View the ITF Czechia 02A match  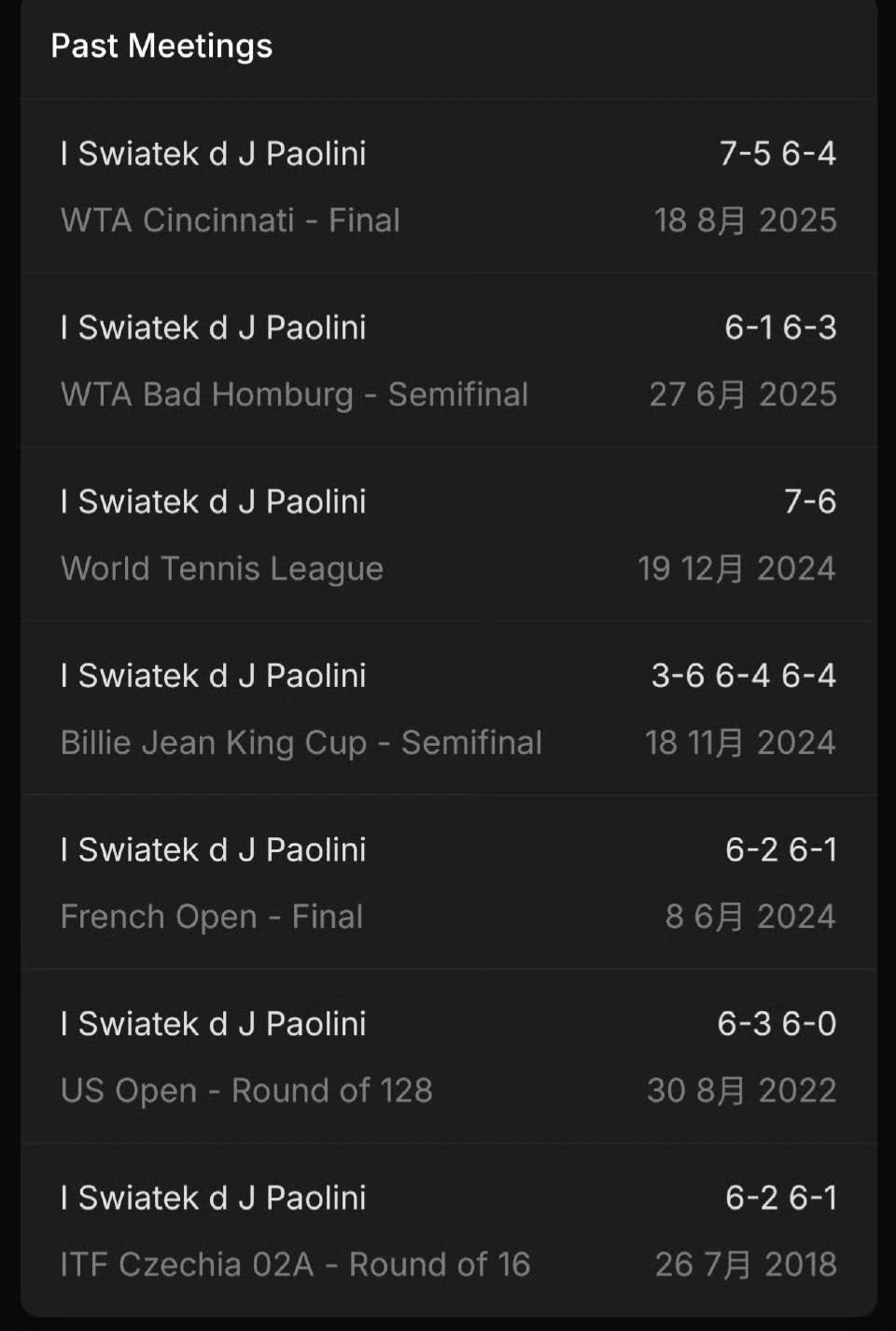[448, 1230]
